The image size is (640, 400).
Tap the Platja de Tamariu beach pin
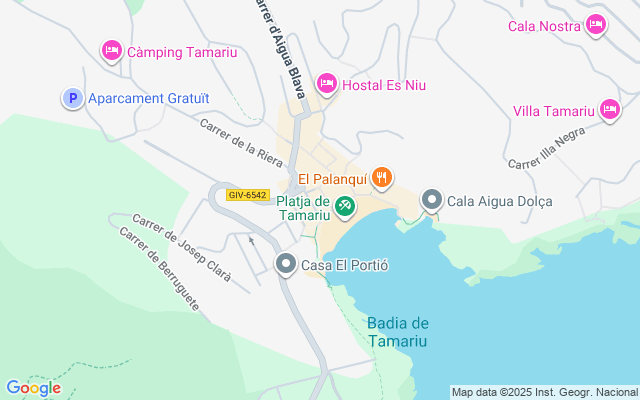(x=345, y=207)
